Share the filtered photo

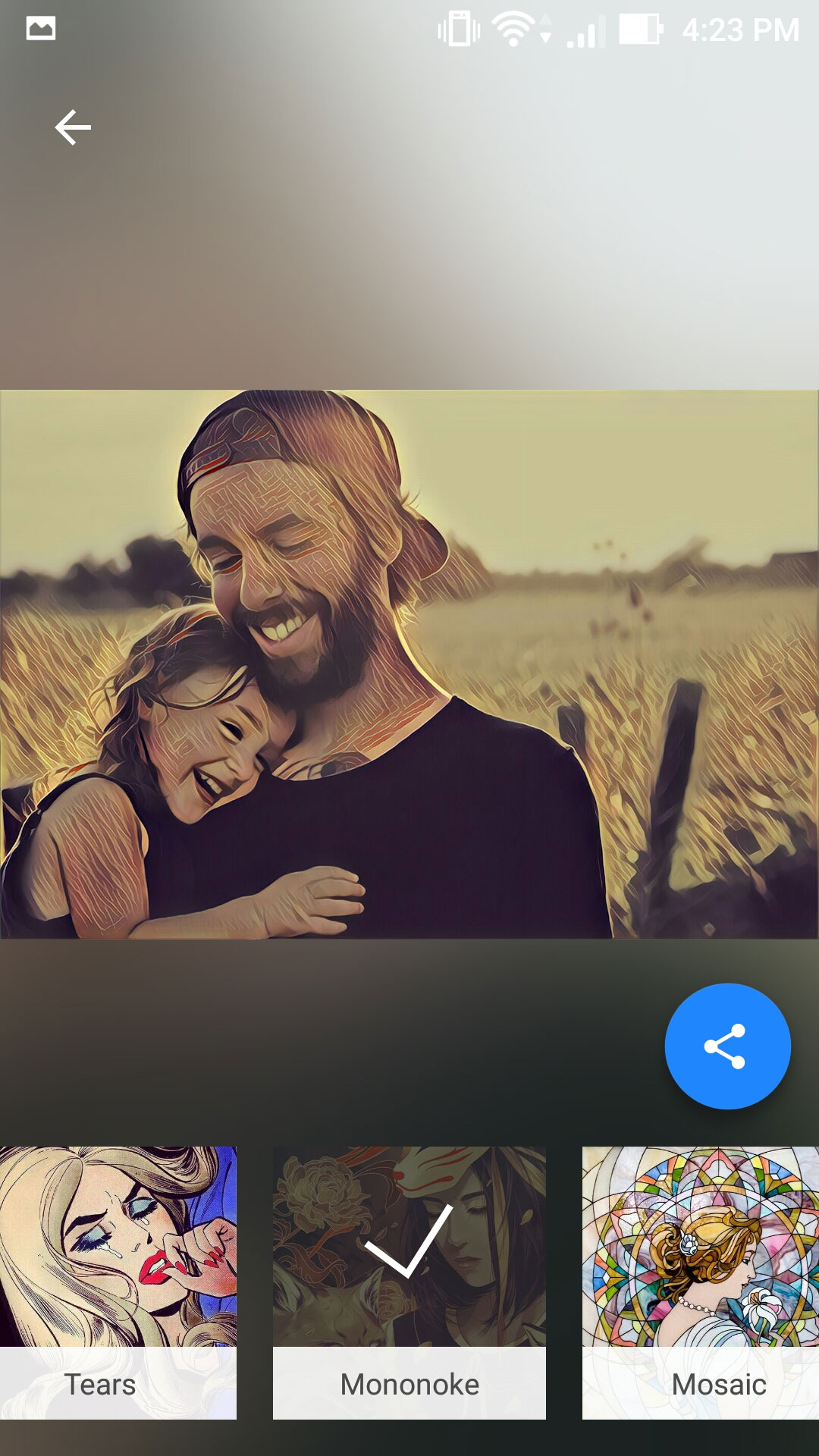click(x=727, y=1046)
